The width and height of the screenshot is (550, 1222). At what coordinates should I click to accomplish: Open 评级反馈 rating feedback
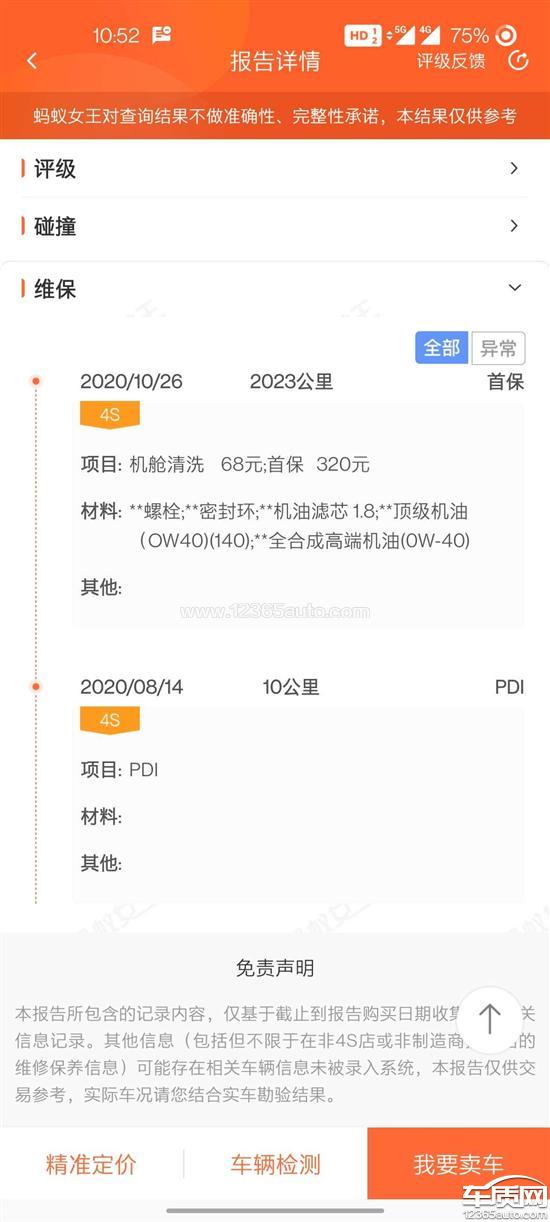tap(451, 61)
